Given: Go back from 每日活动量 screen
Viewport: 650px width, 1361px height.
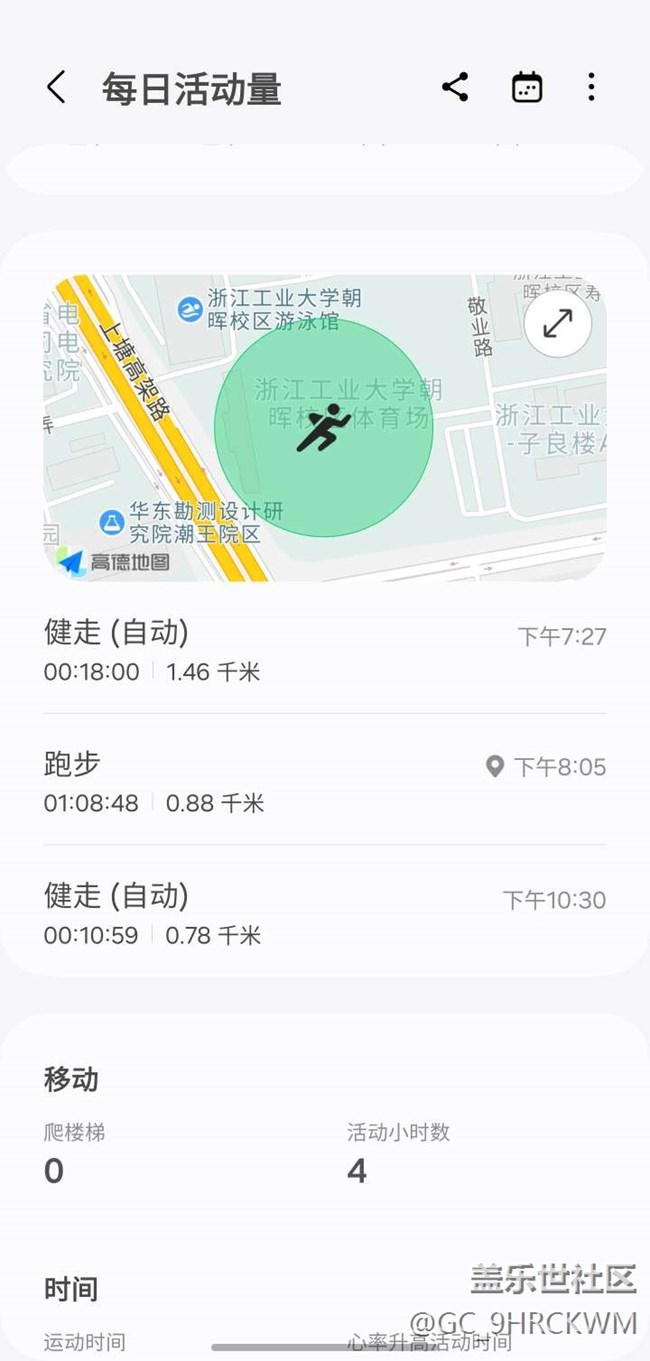Looking at the screenshot, I should pos(57,88).
